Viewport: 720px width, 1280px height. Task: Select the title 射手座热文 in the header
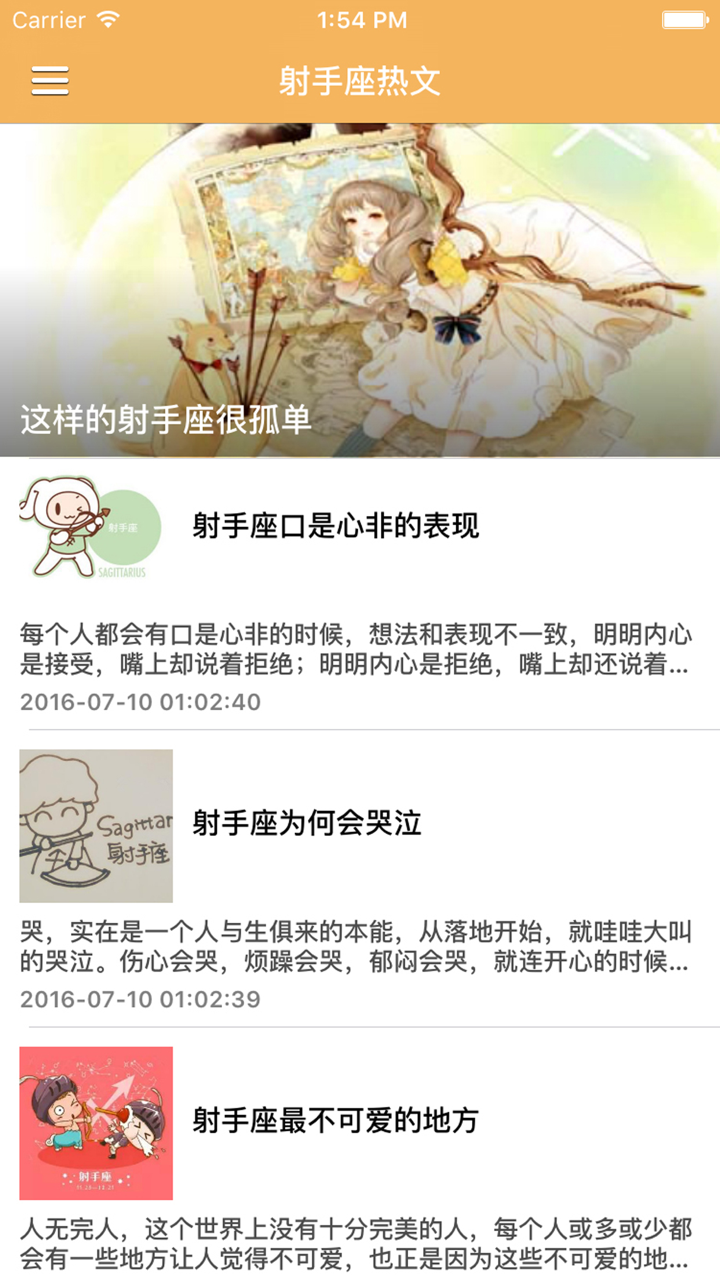pyautogui.click(x=360, y=81)
